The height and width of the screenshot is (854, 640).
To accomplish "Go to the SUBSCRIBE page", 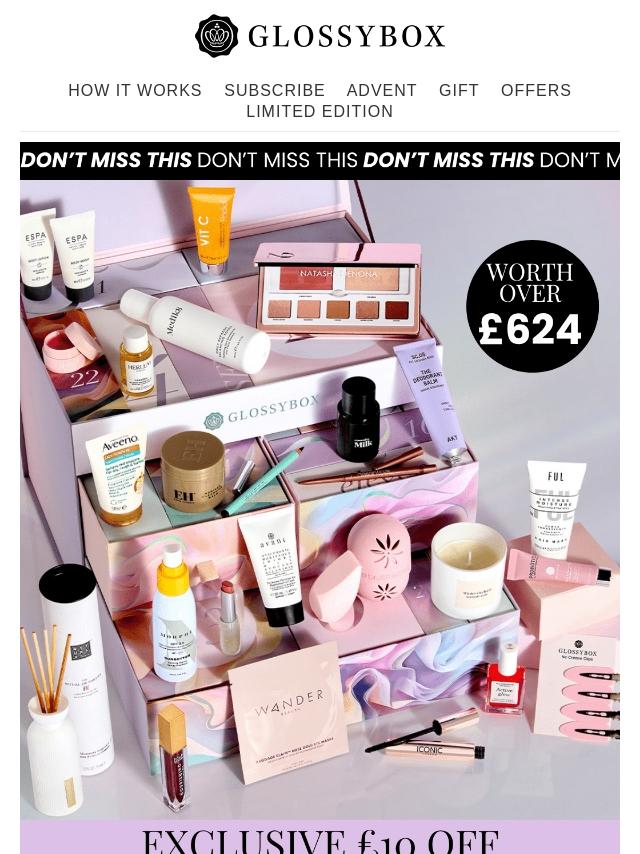I will point(274,90).
